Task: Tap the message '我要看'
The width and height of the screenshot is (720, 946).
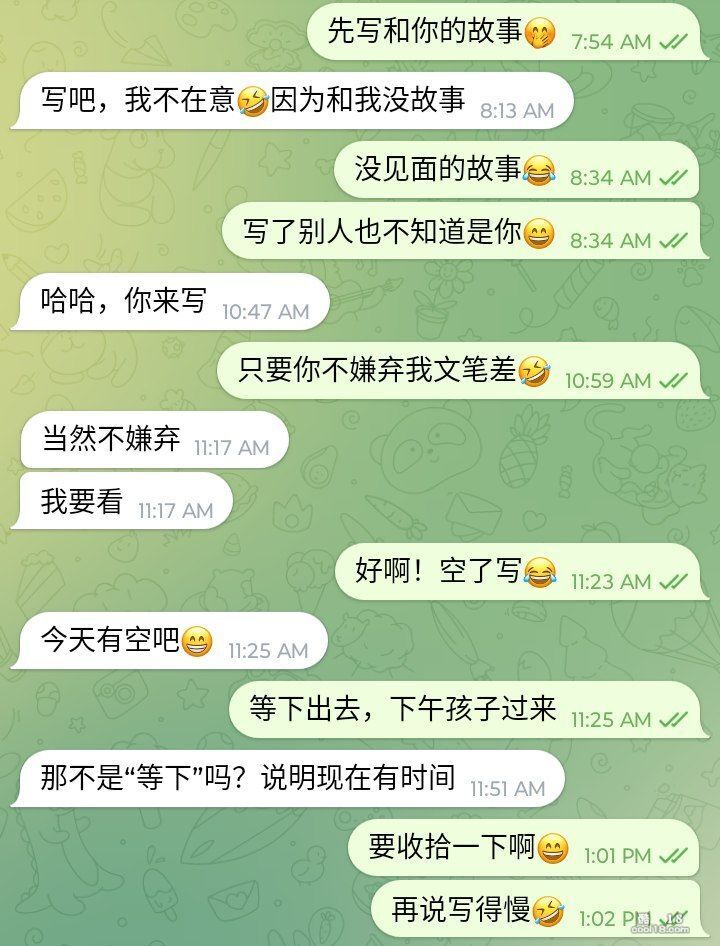Action: click(x=82, y=503)
